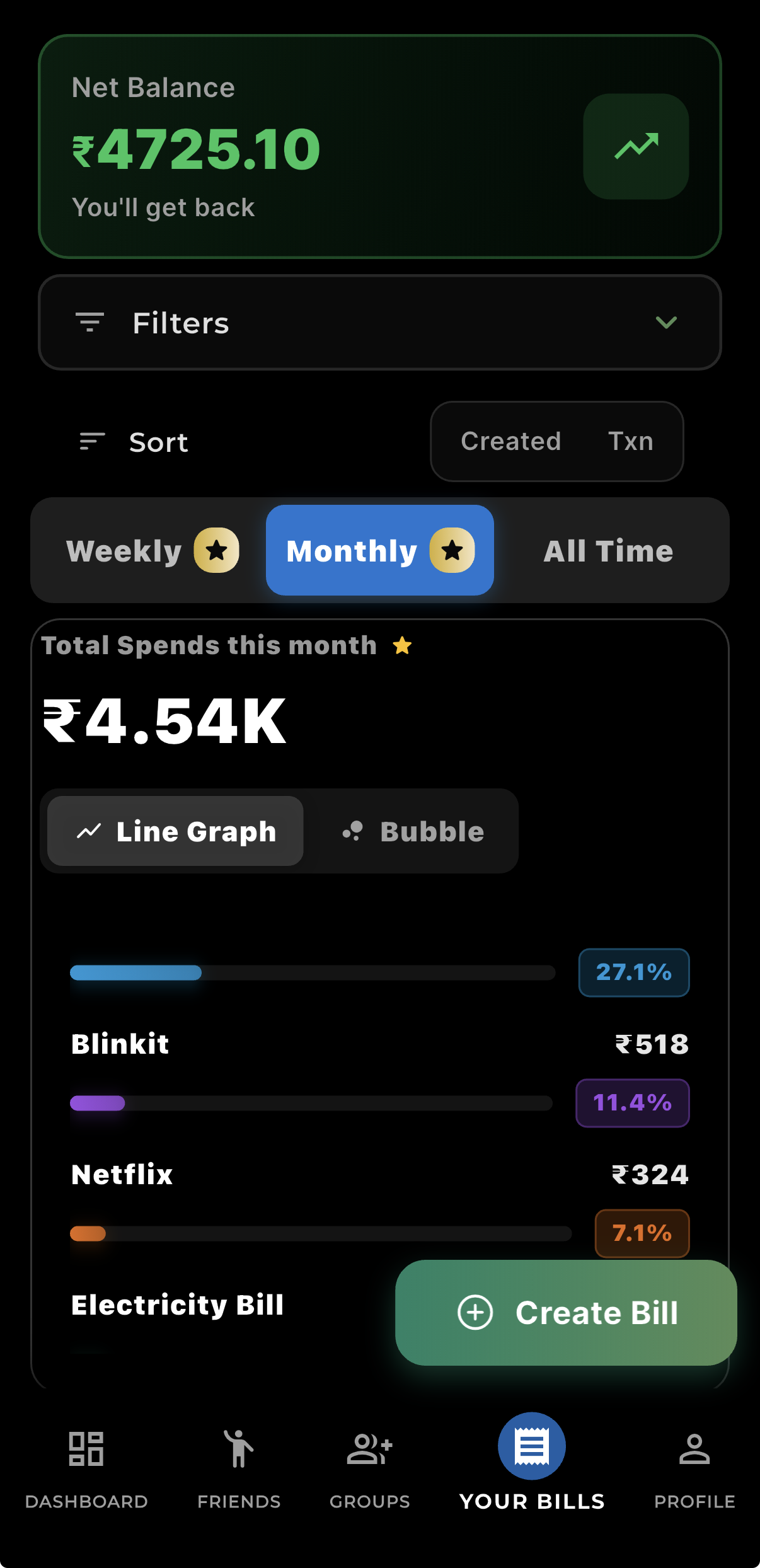Open Profile using the person icon
This screenshot has width=760, height=1568.
point(694,1448)
